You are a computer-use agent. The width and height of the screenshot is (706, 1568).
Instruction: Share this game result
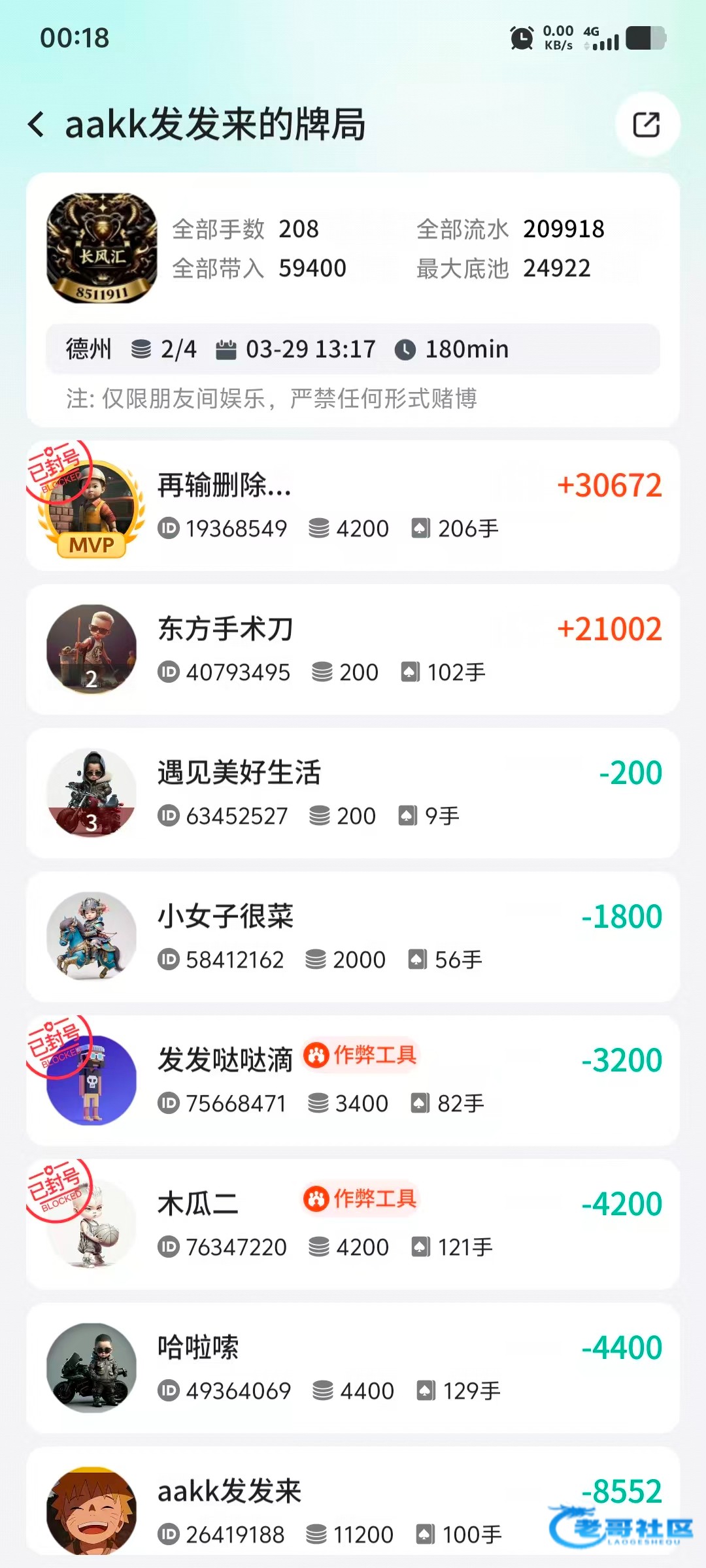coord(647,124)
